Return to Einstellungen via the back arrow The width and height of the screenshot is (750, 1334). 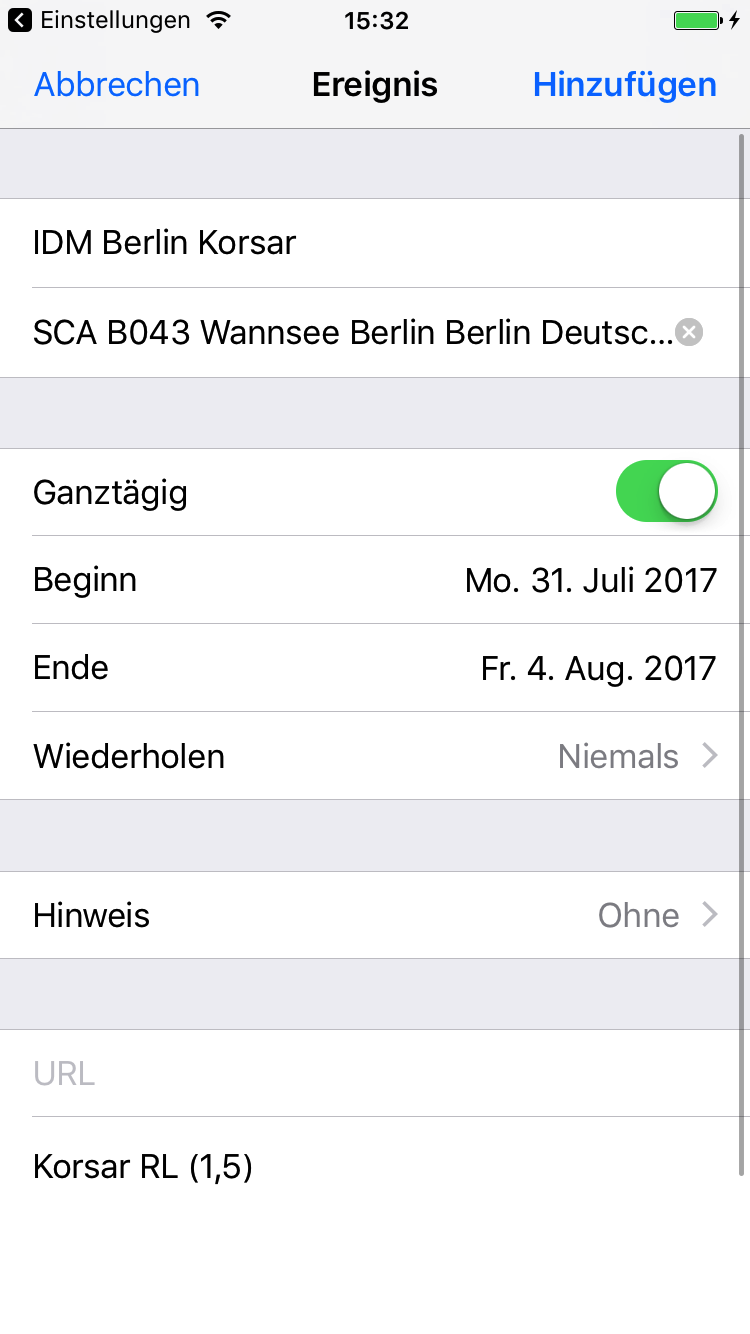click(98, 20)
